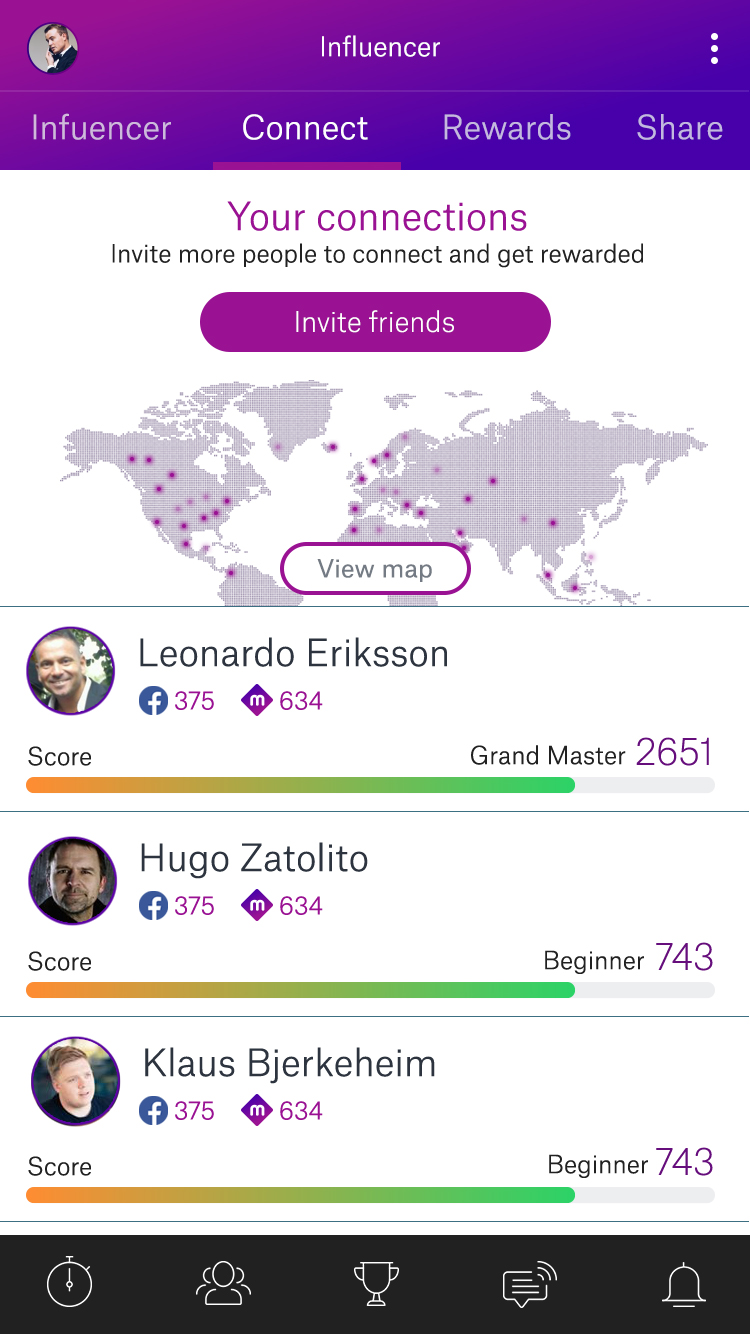The width and height of the screenshot is (750, 1334).
Task: Open Leonardo Eriksson's connection
Action: 375,709
